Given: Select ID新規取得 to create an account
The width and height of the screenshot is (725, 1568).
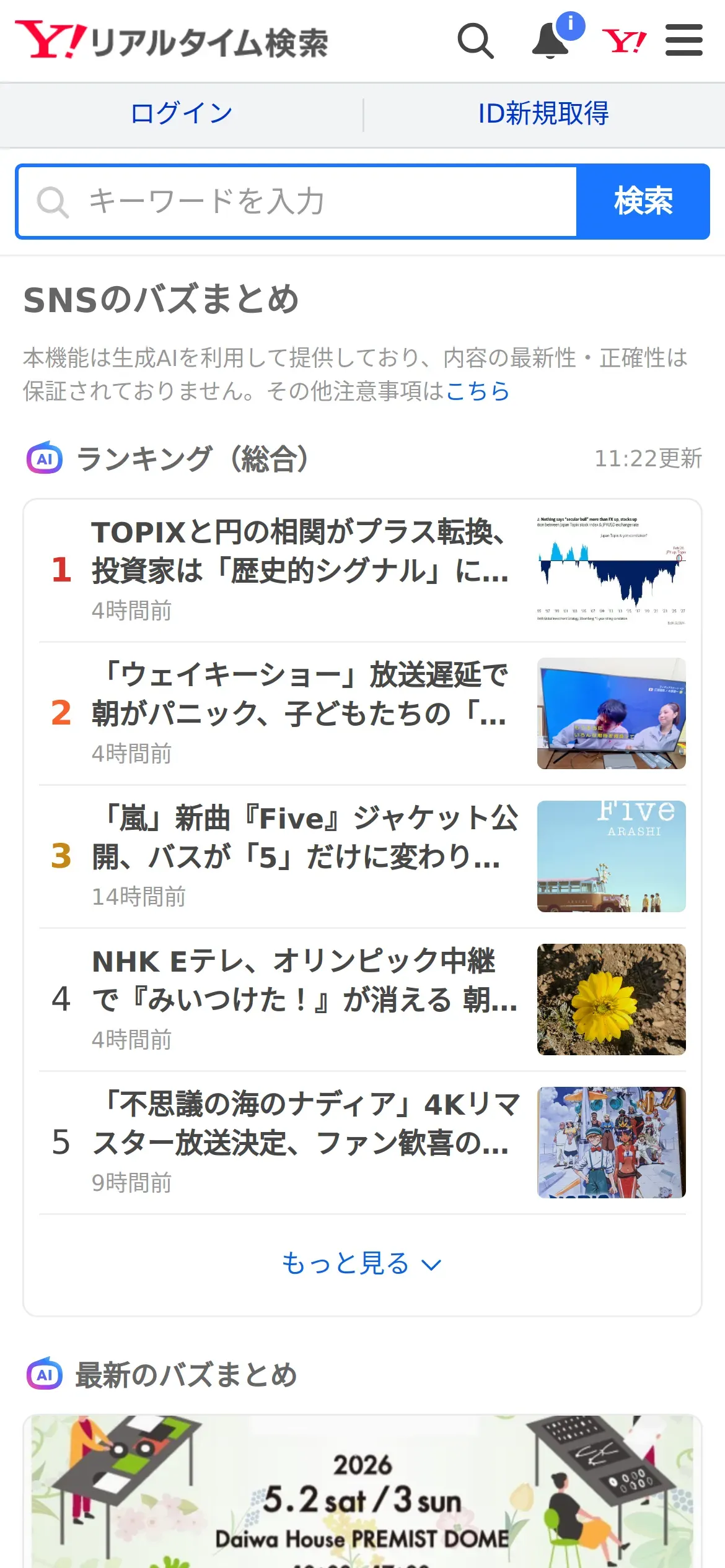Looking at the screenshot, I should click(x=543, y=114).
